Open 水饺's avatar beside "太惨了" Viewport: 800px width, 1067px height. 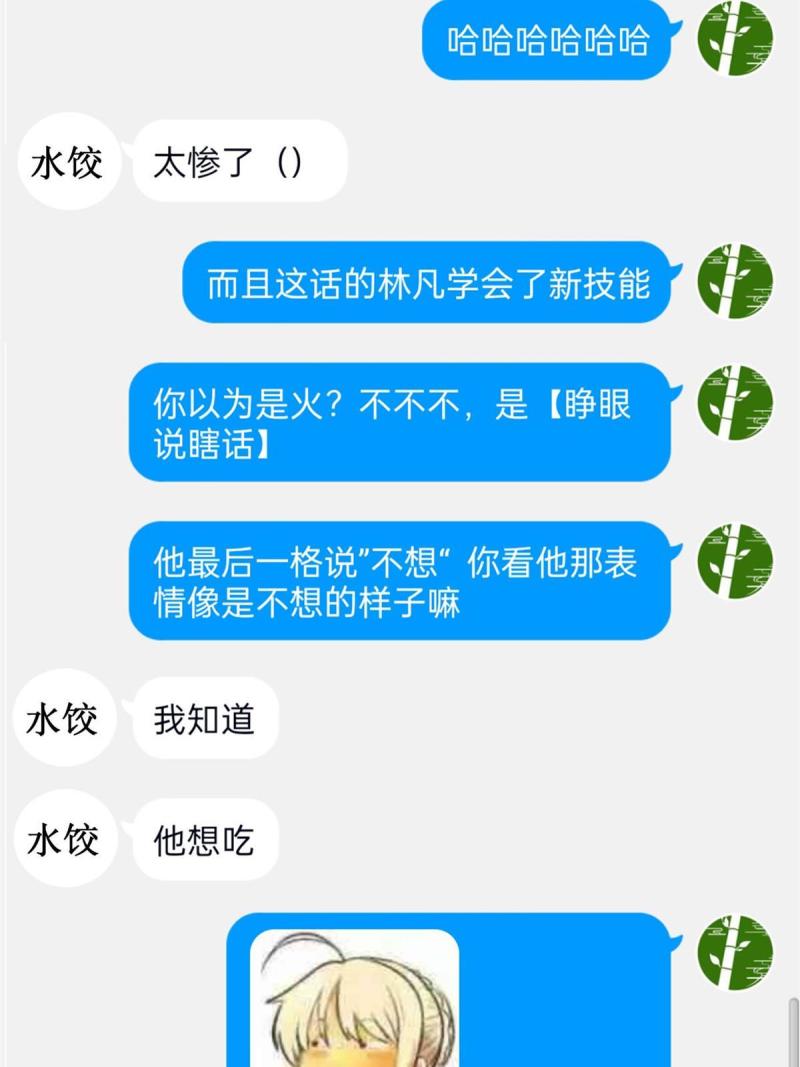click(66, 162)
